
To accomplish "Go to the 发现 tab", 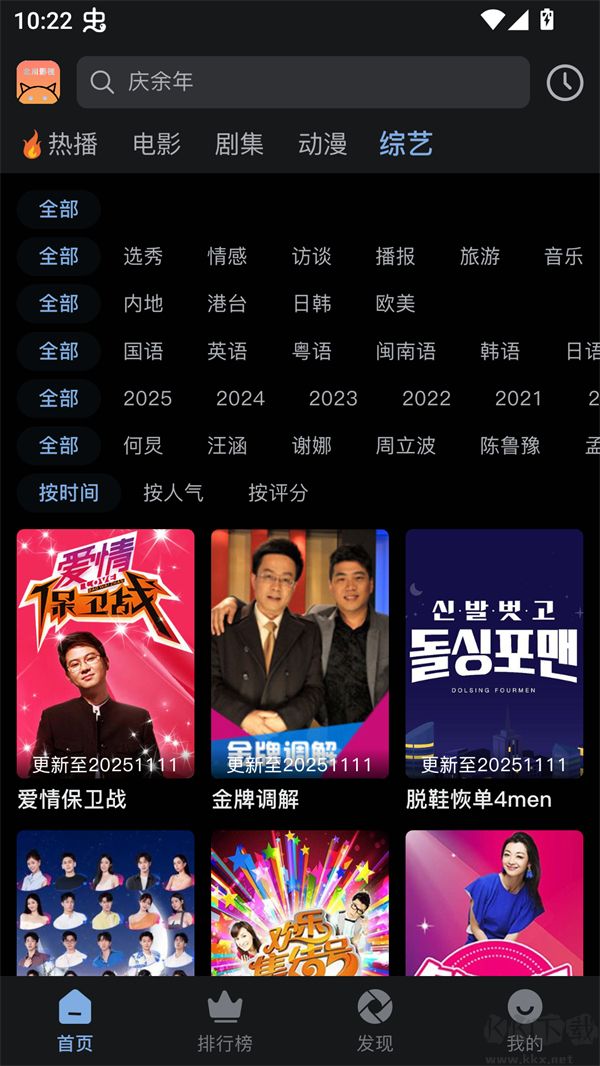I will coord(375,1021).
